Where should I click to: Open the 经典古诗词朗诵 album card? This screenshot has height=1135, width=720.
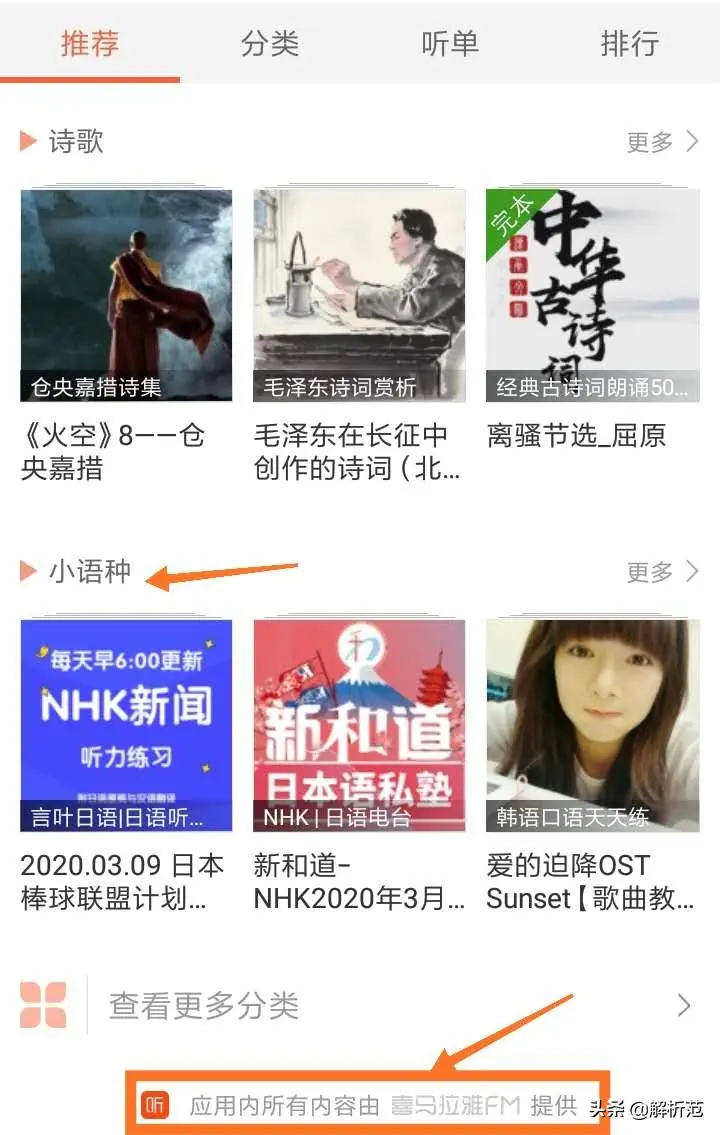(593, 295)
